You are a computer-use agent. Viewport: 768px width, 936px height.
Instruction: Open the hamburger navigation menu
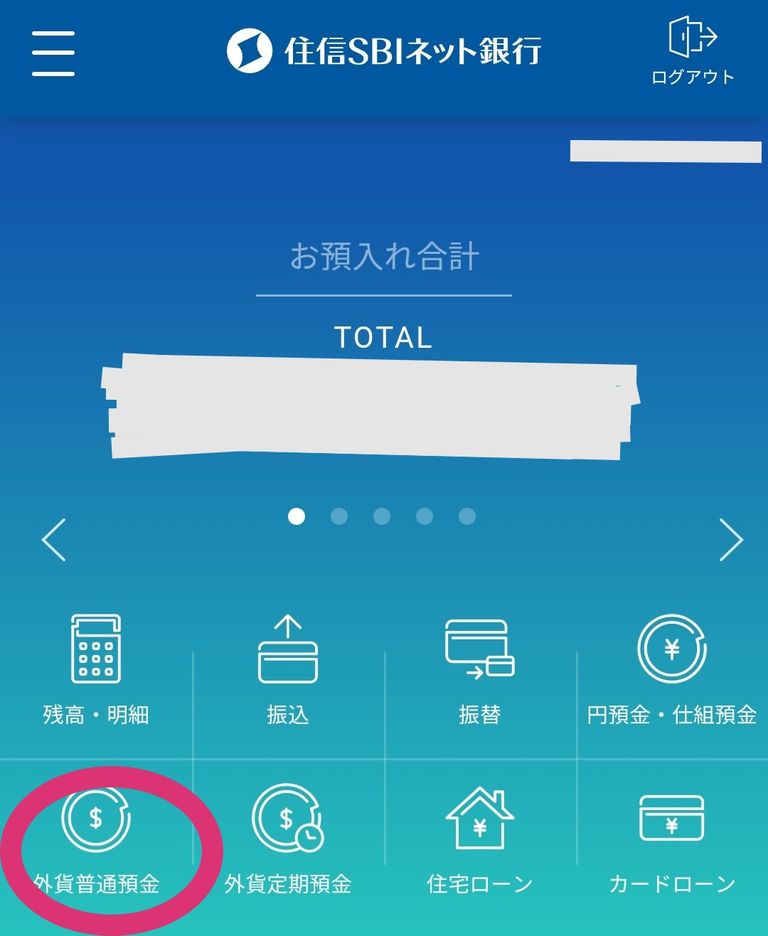52,52
